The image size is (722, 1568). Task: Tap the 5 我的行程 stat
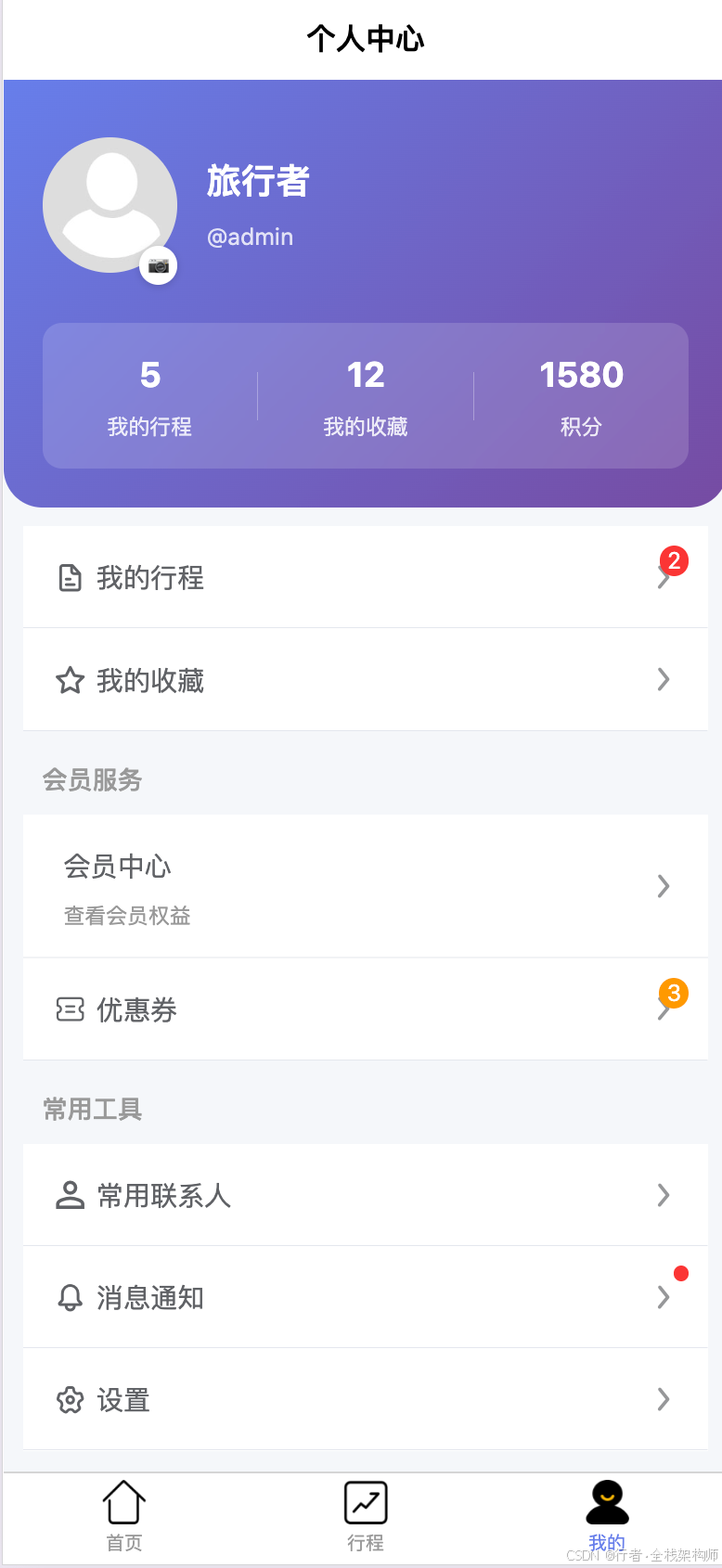pos(149,396)
